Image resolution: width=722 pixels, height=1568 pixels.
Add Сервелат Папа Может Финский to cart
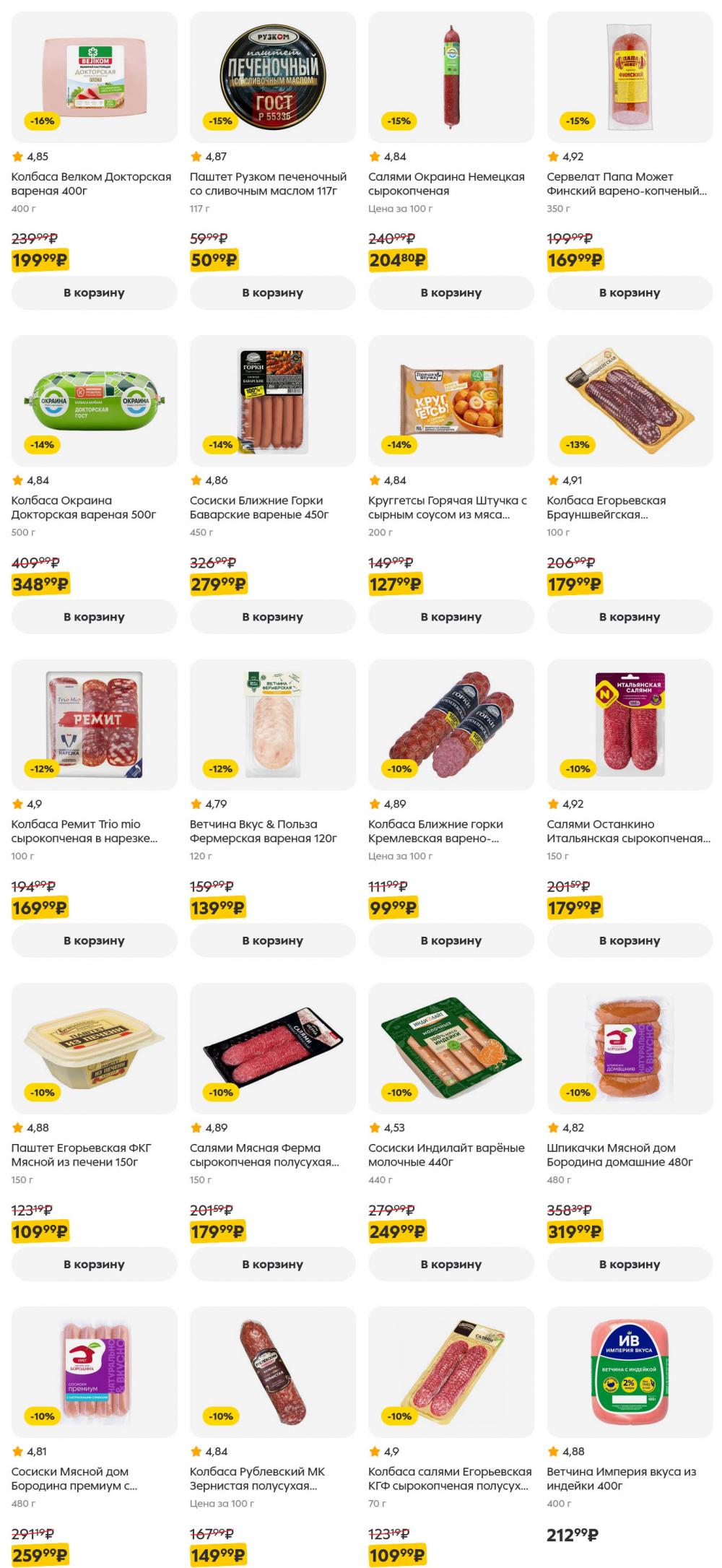tap(629, 293)
